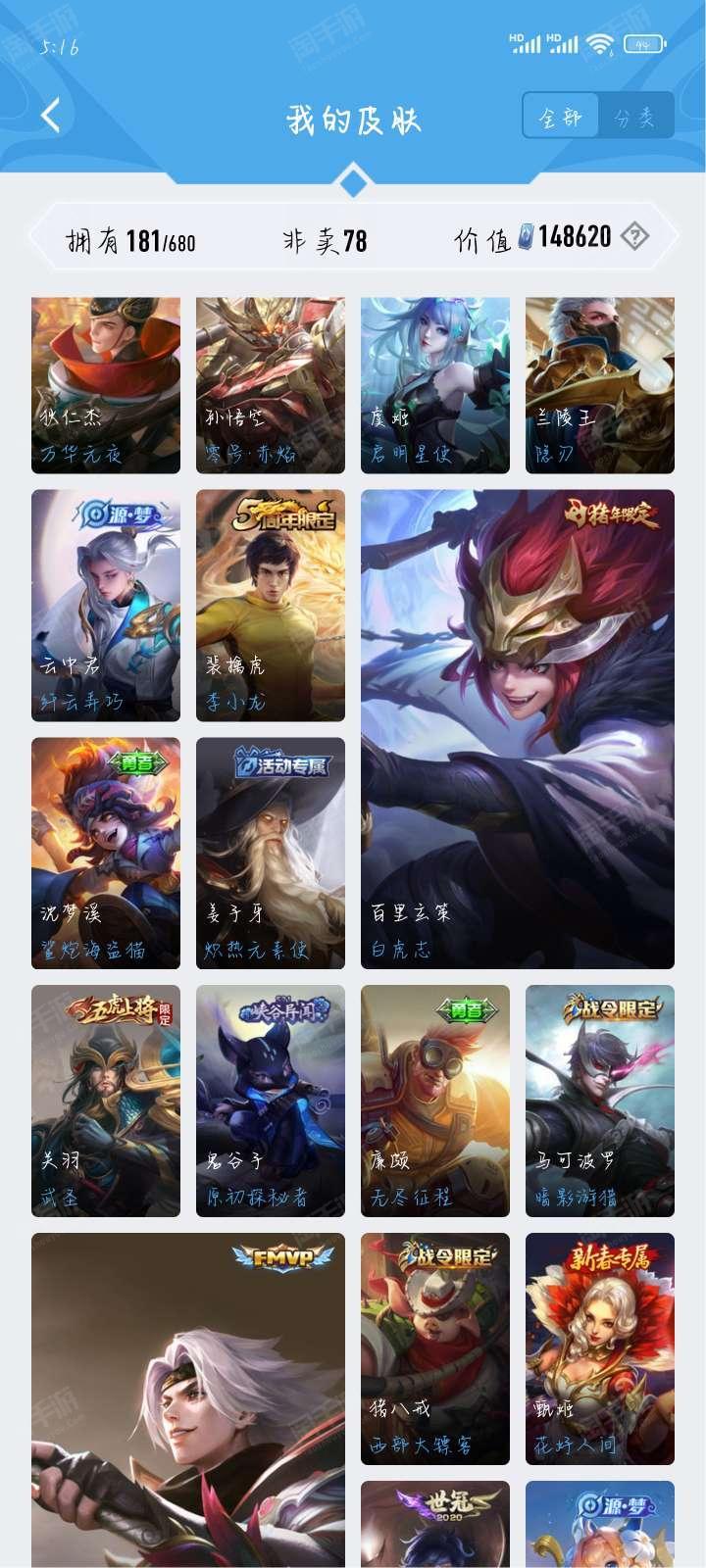Image resolution: width=706 pixels, height=1568 pixels.
Task: View the 廉颇 无尽征程 skin
Action: click(x=435, y=1101)
